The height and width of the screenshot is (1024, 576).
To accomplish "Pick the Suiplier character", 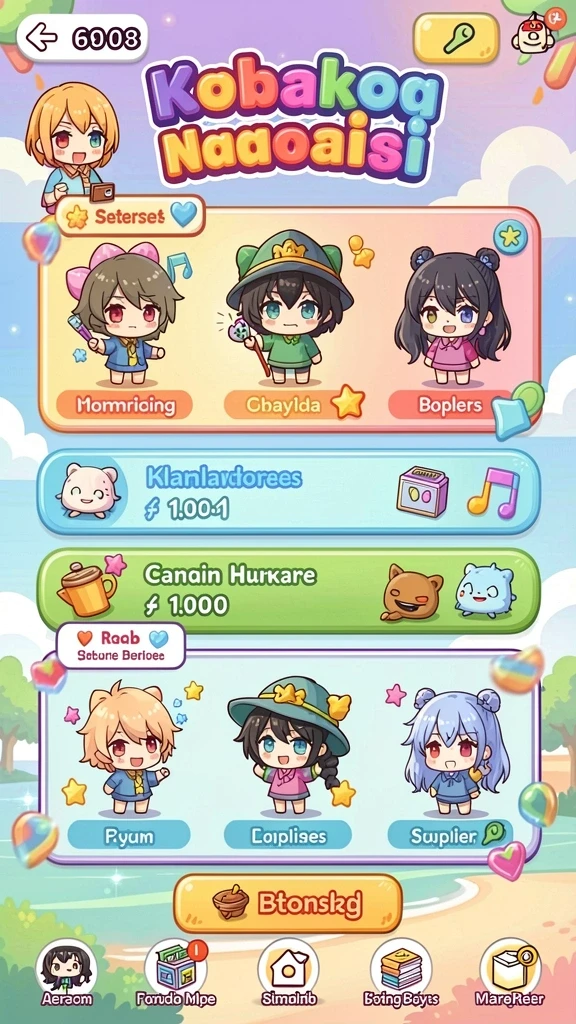I will pos(450,764).
